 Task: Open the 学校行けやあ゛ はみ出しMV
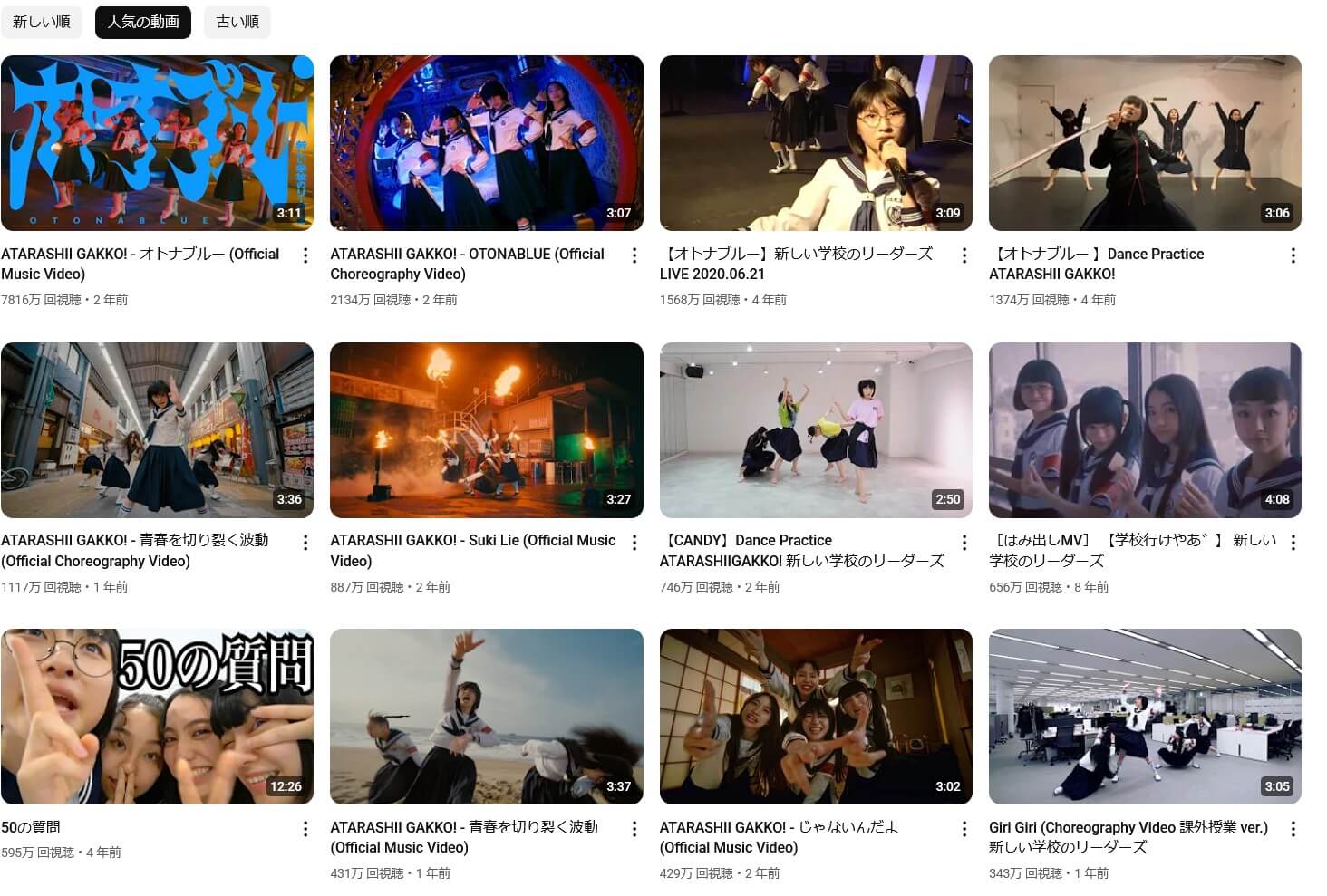[x=1145, y=430]
